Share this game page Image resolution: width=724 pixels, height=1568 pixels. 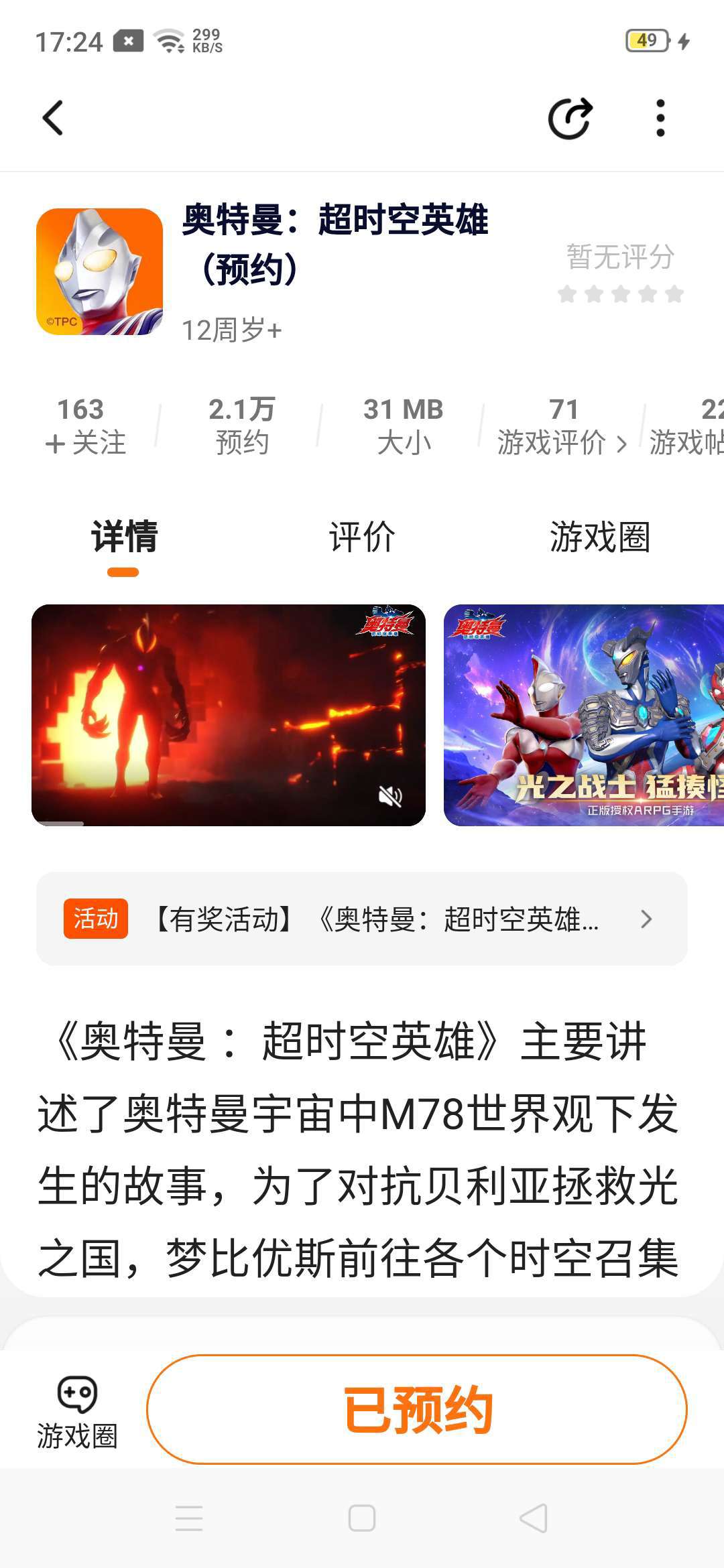[x=570, y=119]
